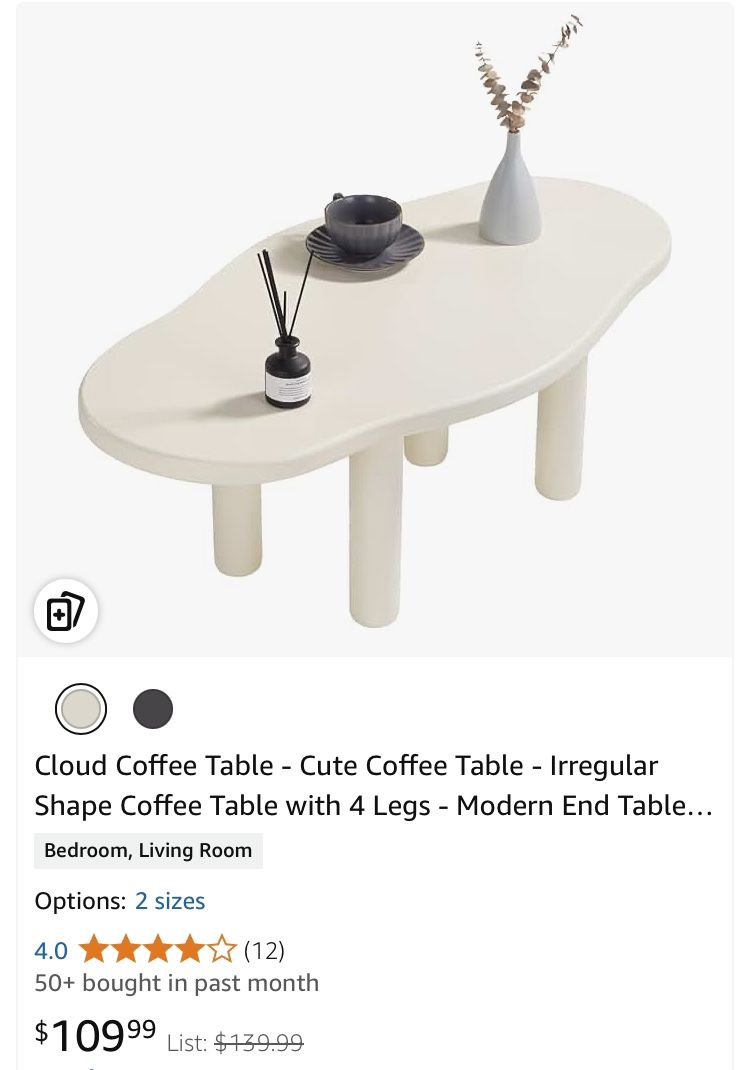Screen dimensions: 750x1070
Task: Open the 4.0 star ratings reviews
Action: 157,948
